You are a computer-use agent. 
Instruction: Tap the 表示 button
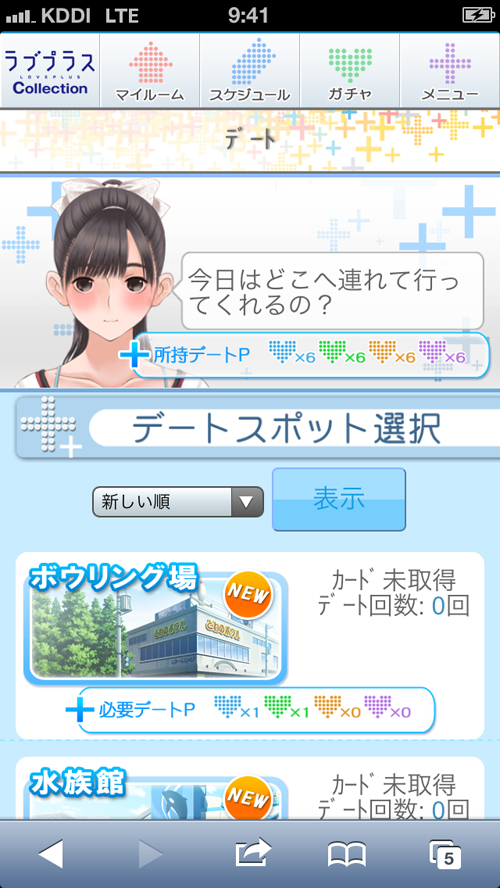tap(339, 499)
